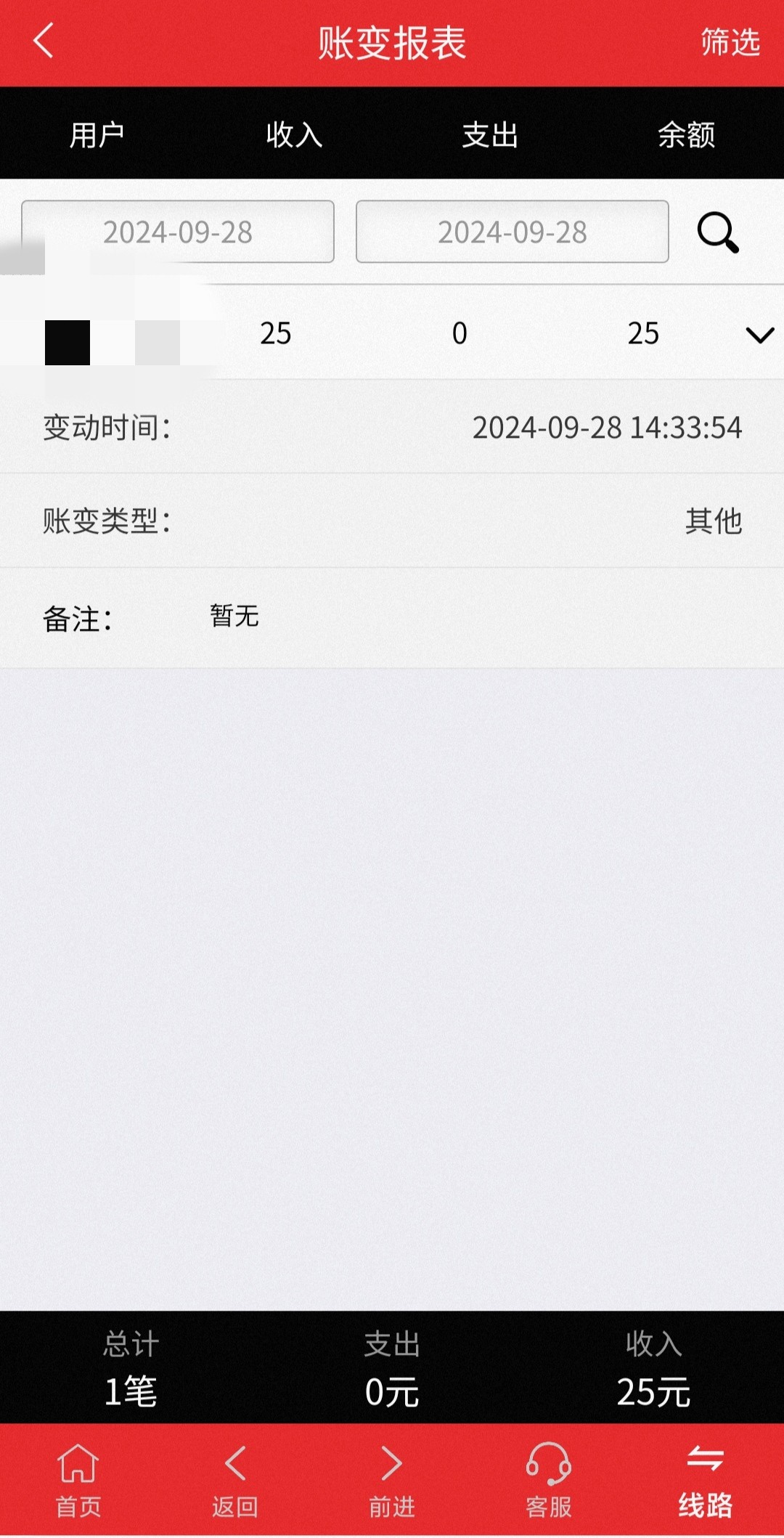Go back using the top-left arrow
This screenshot has width=784, height=1538.
pyautogui.click(x=44, y=41)
